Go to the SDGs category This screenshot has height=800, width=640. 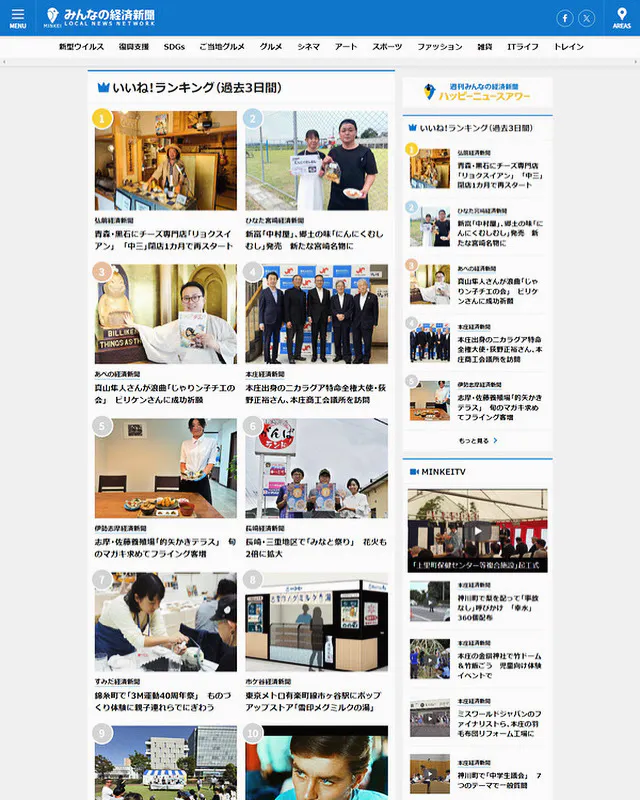[x=174, y=47]
